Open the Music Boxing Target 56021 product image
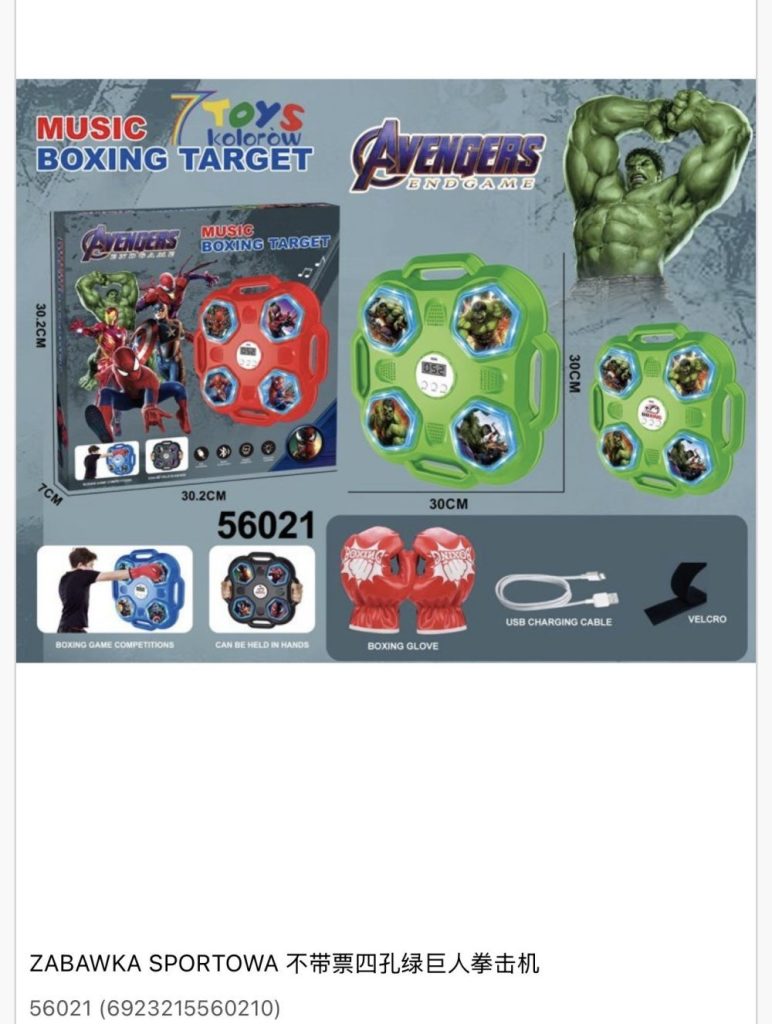772x1024 pixels. (385, 370)
